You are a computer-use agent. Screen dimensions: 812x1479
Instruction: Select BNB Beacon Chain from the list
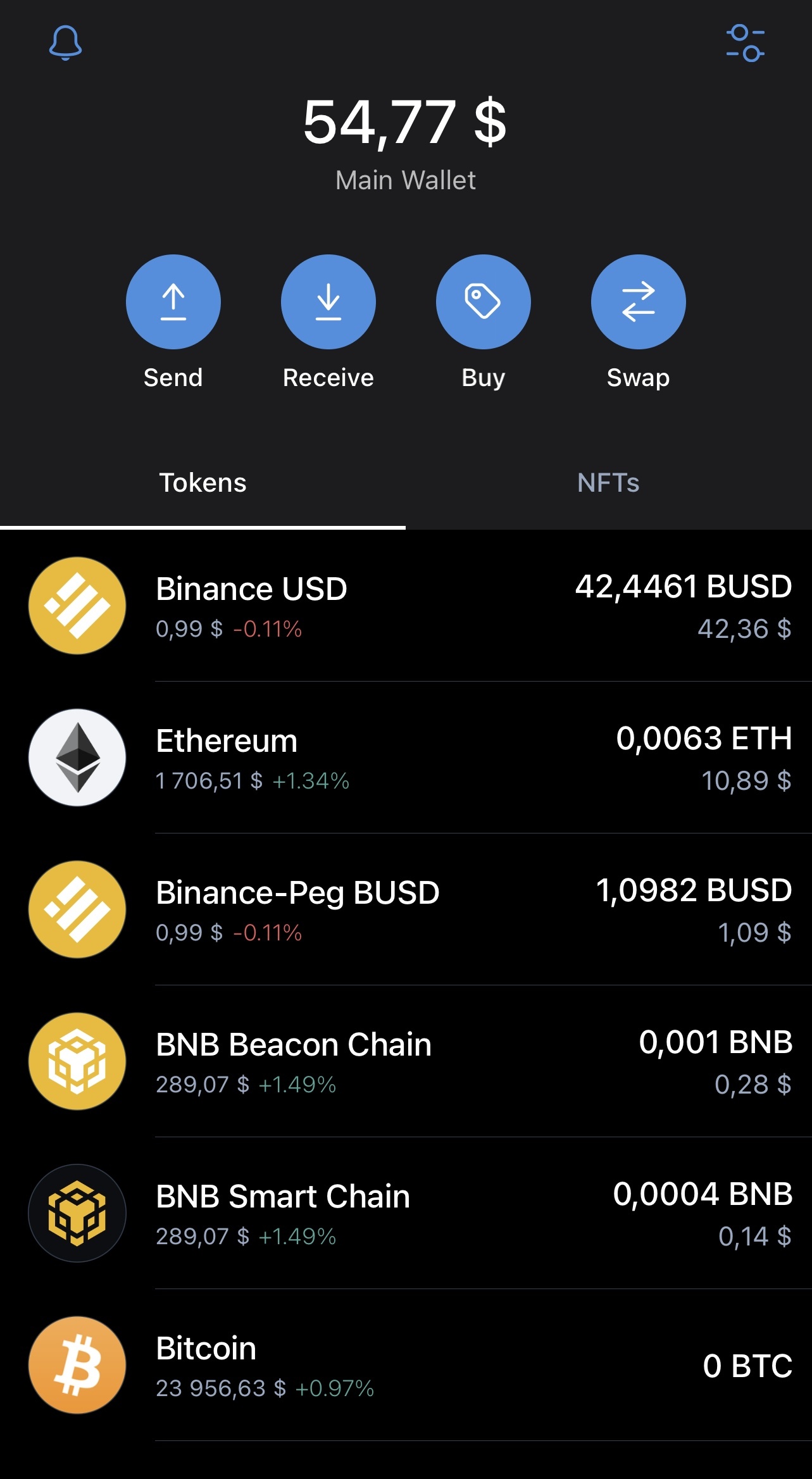406,1061
